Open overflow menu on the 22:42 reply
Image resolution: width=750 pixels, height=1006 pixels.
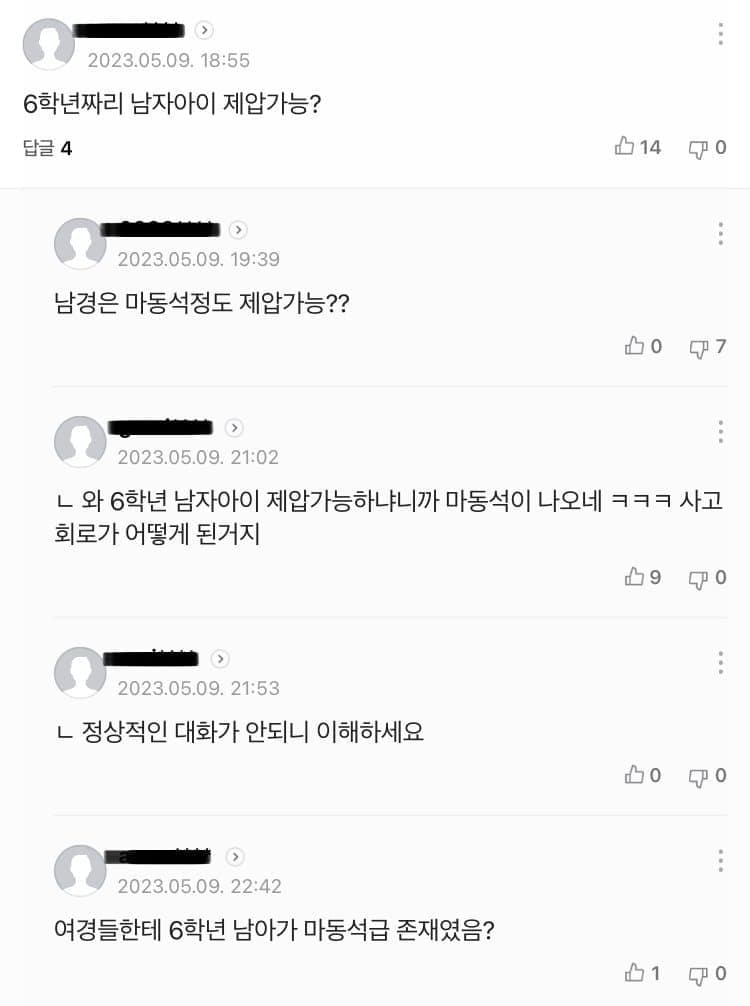point(720,860)
